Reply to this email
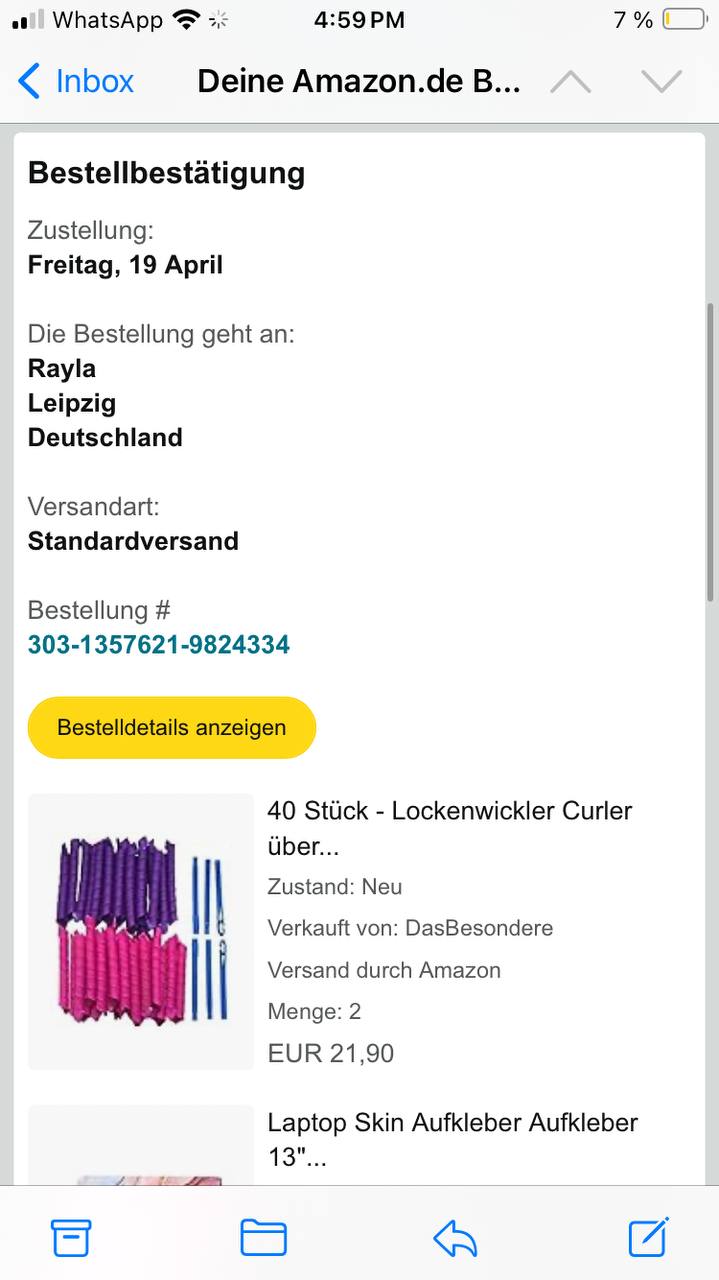This screenshot has height=1280, width=719. pyautogui.click(x=456, y=1239)
